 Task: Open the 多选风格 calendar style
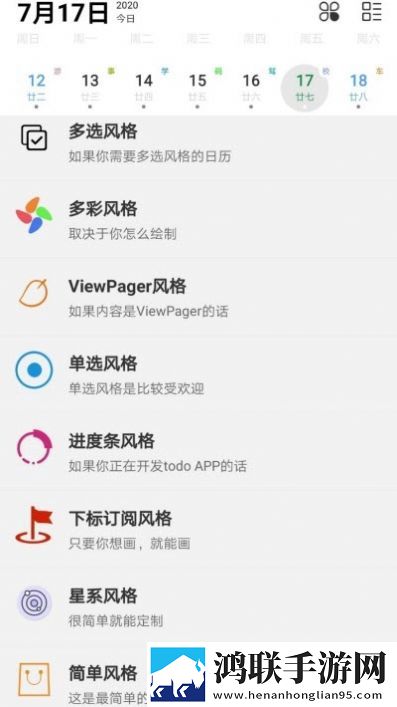pos(198,143)
